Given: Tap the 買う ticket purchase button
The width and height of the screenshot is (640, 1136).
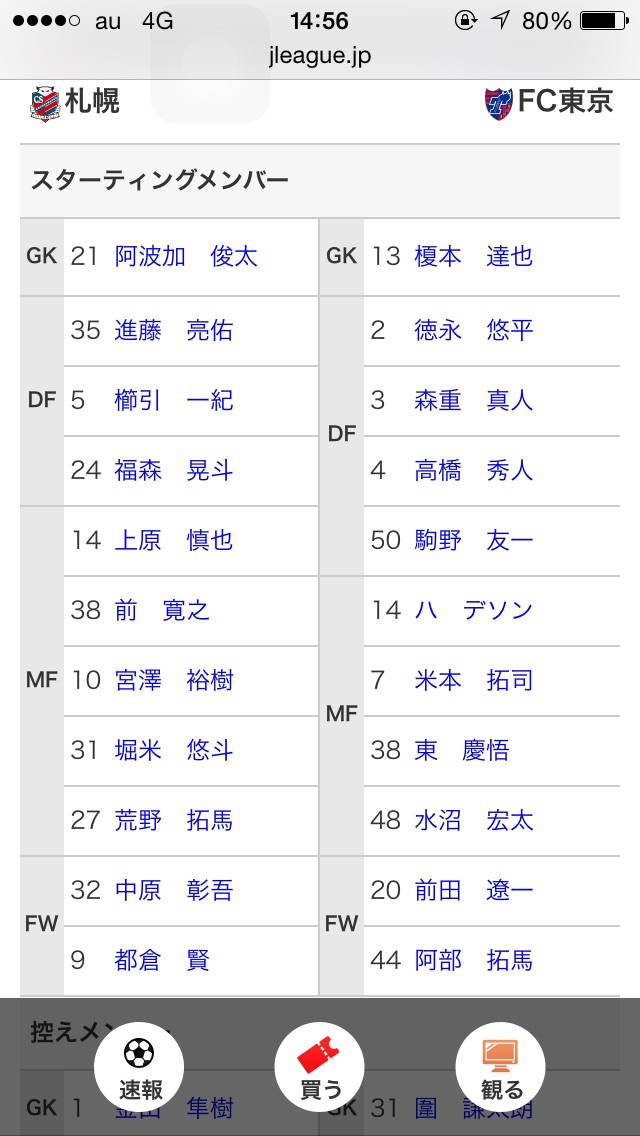Looking at the screenshot, I should click(320, 1068).
